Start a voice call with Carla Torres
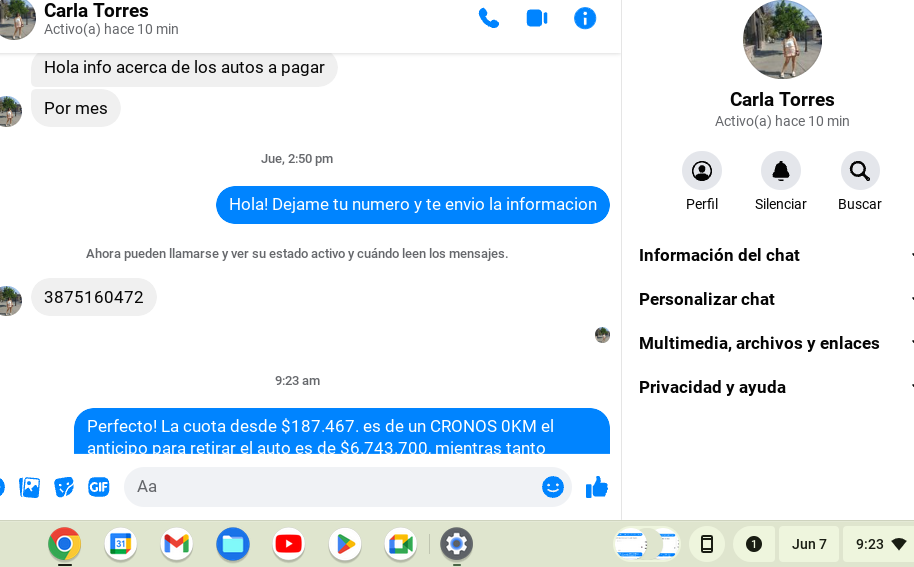 point(489,18)
